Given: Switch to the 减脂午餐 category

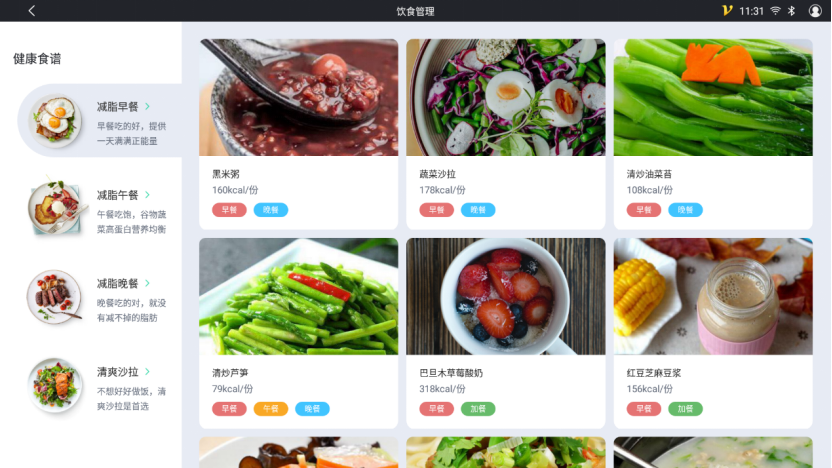Looking at the screenshot, I should [100, 208].
